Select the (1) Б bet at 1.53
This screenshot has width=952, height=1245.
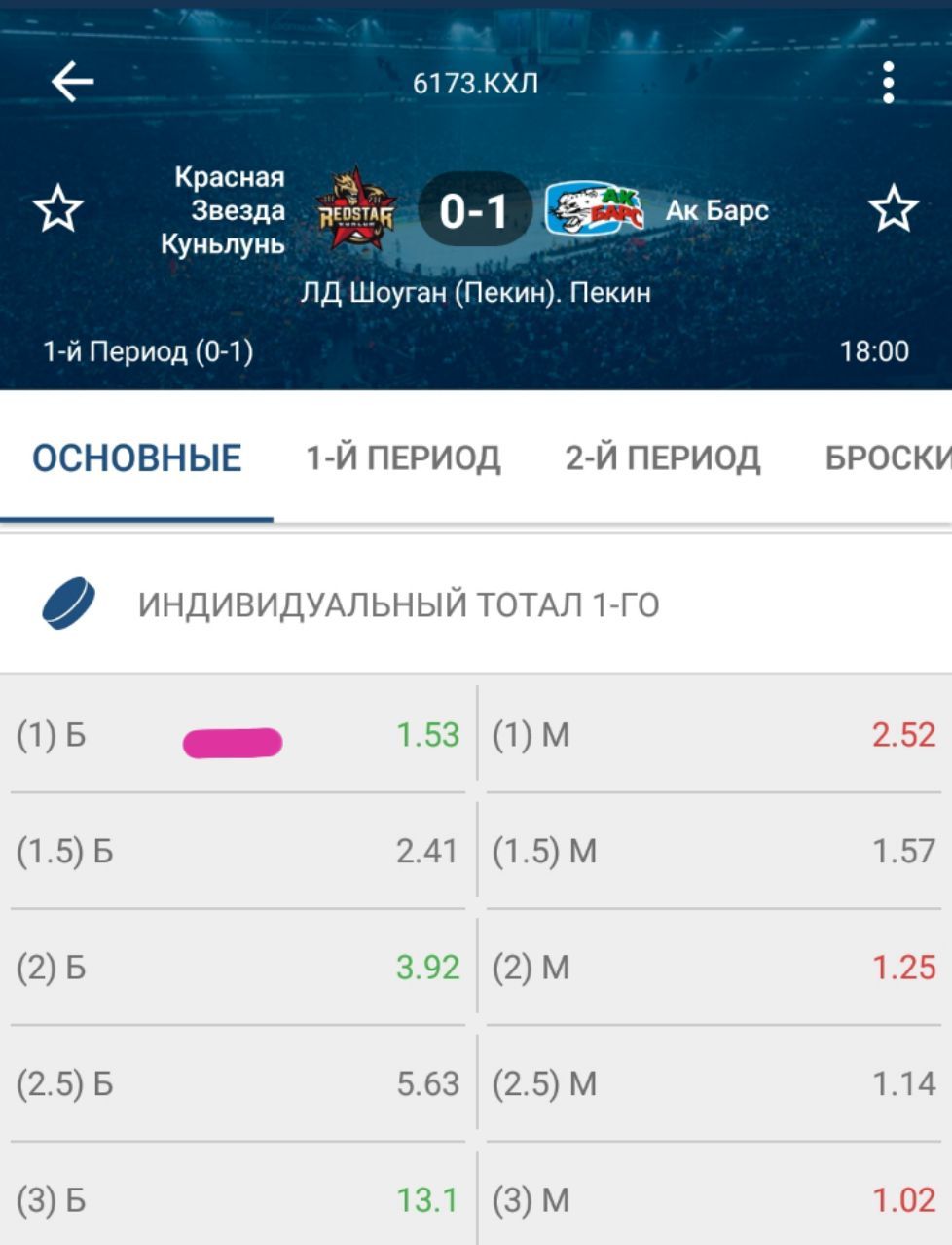point(238,735)
